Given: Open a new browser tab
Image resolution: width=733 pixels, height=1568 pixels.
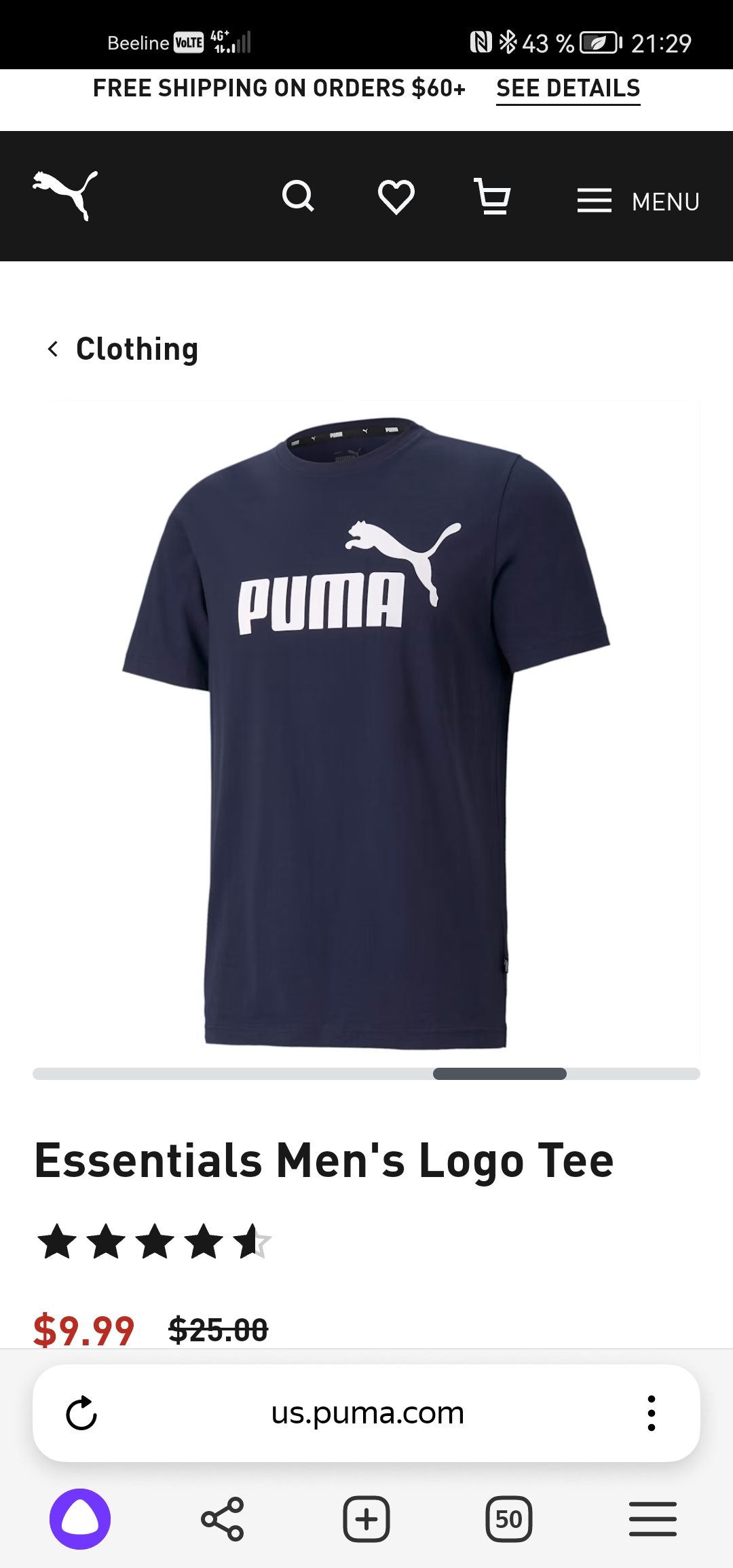Looking at the screenshot, I should [366, 1519].
